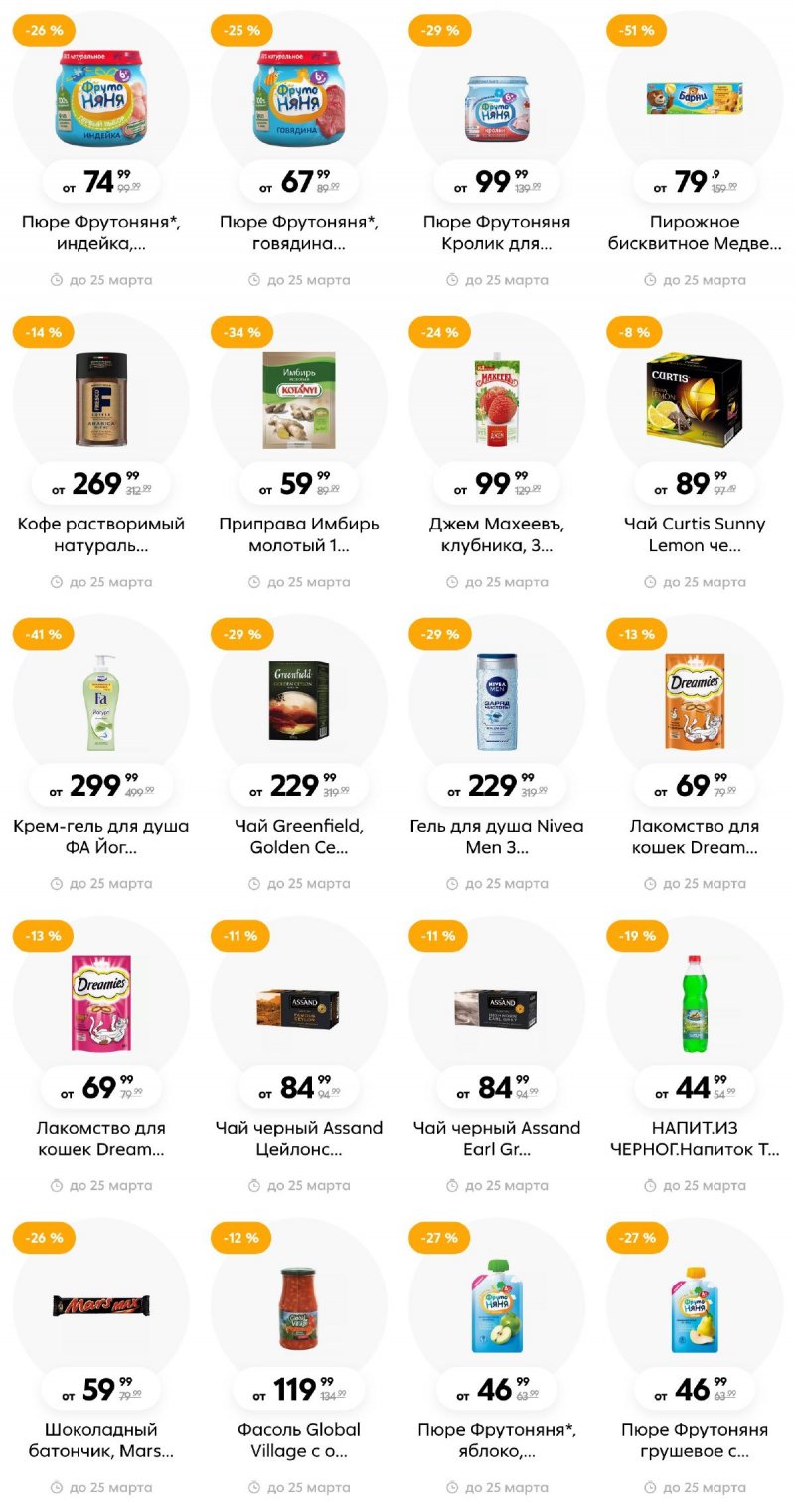This screenshot has width=795, height=1512.
Task: Open Чай черный Assand Цейлонс… product
Action: (x=298, y=1005)
